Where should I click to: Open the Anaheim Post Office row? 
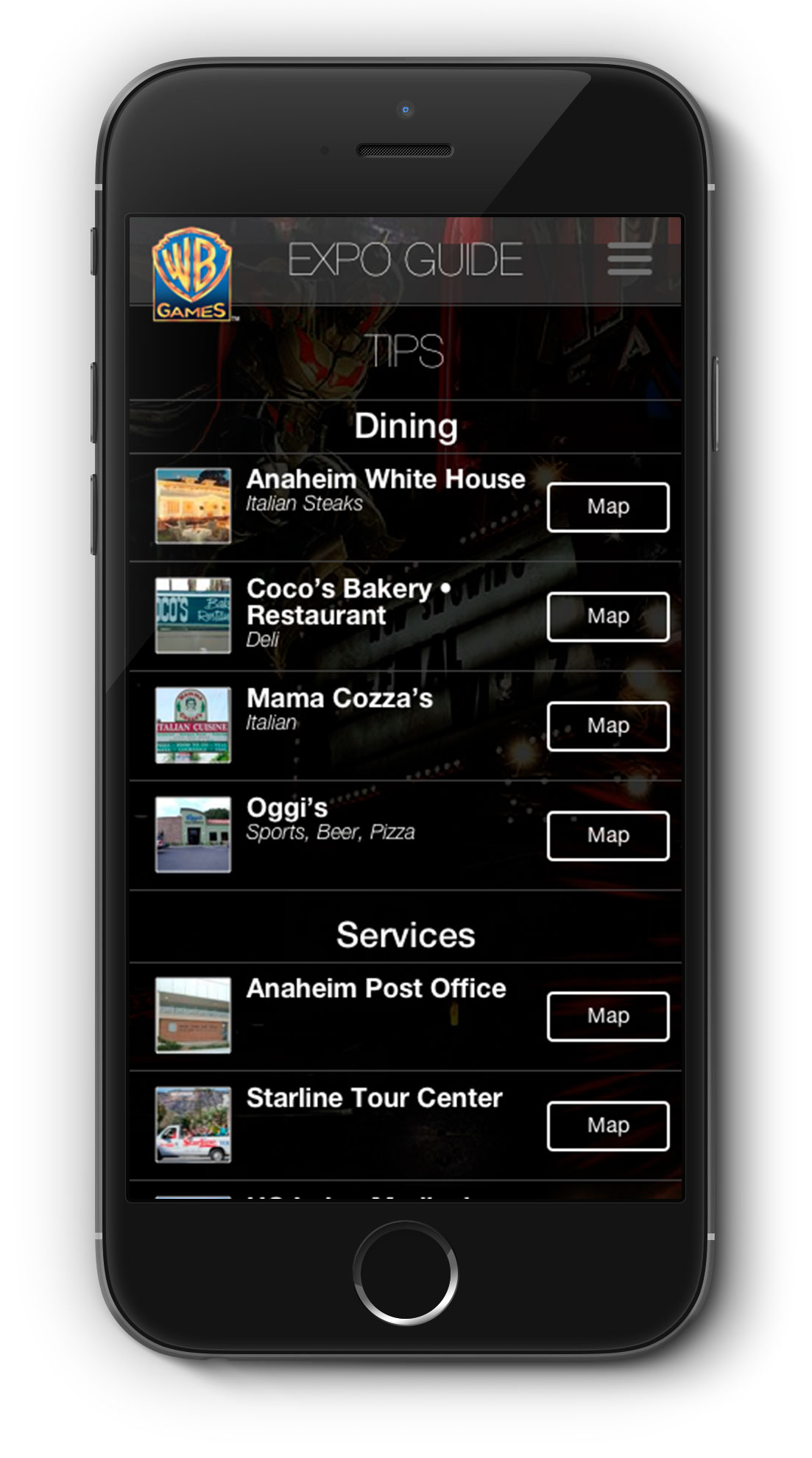tap(406, 1016)
